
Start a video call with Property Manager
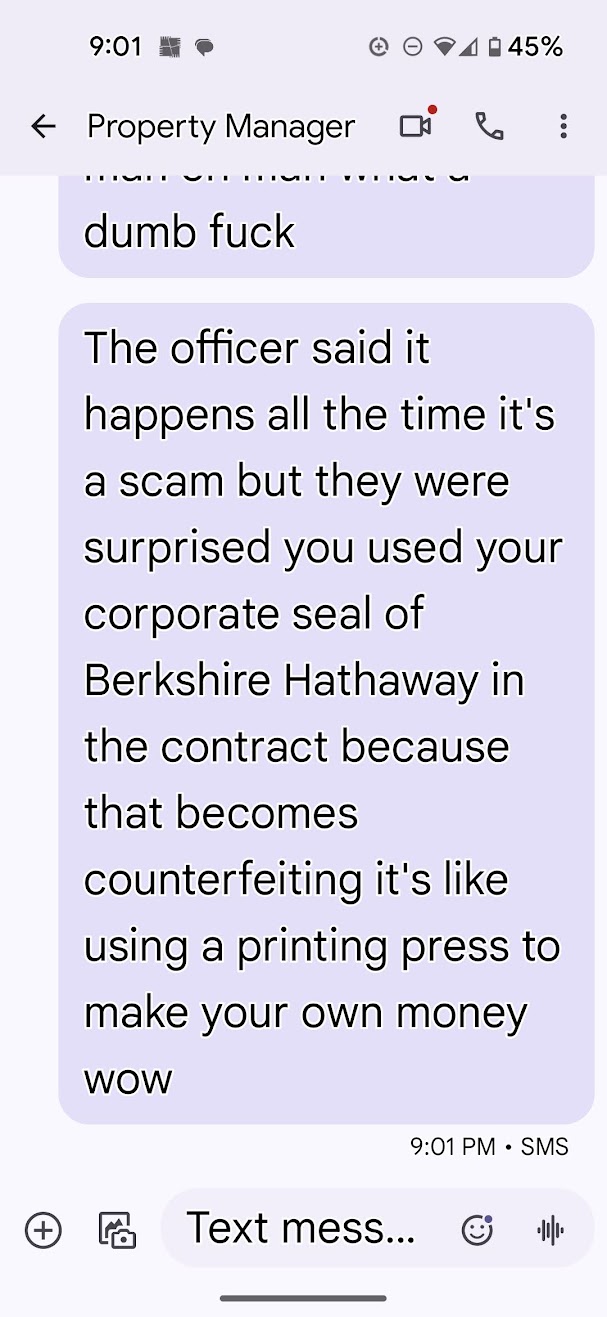pyautogui.click(x=415, y=126)
